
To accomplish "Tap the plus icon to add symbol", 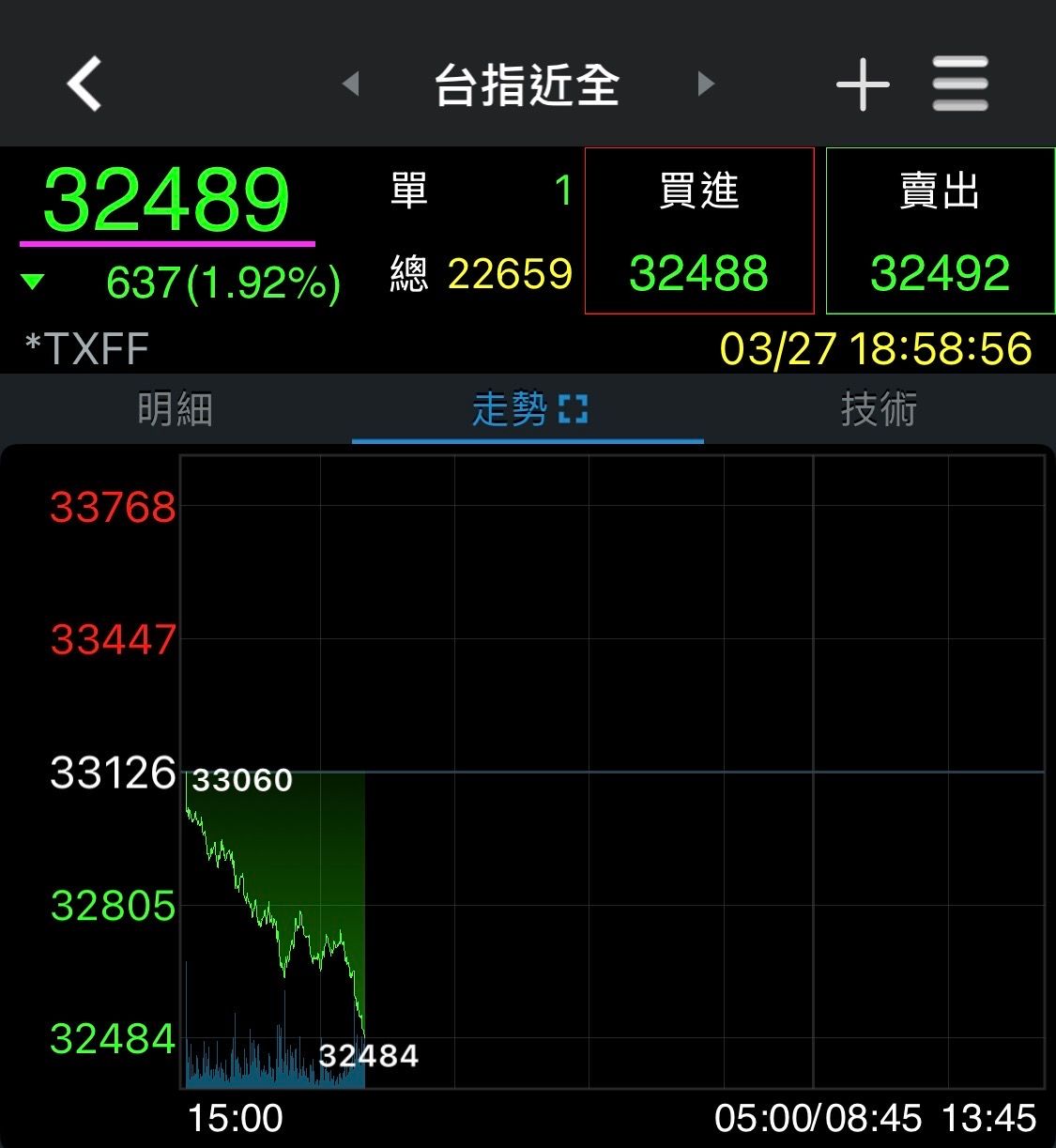I will pos(861,84).
